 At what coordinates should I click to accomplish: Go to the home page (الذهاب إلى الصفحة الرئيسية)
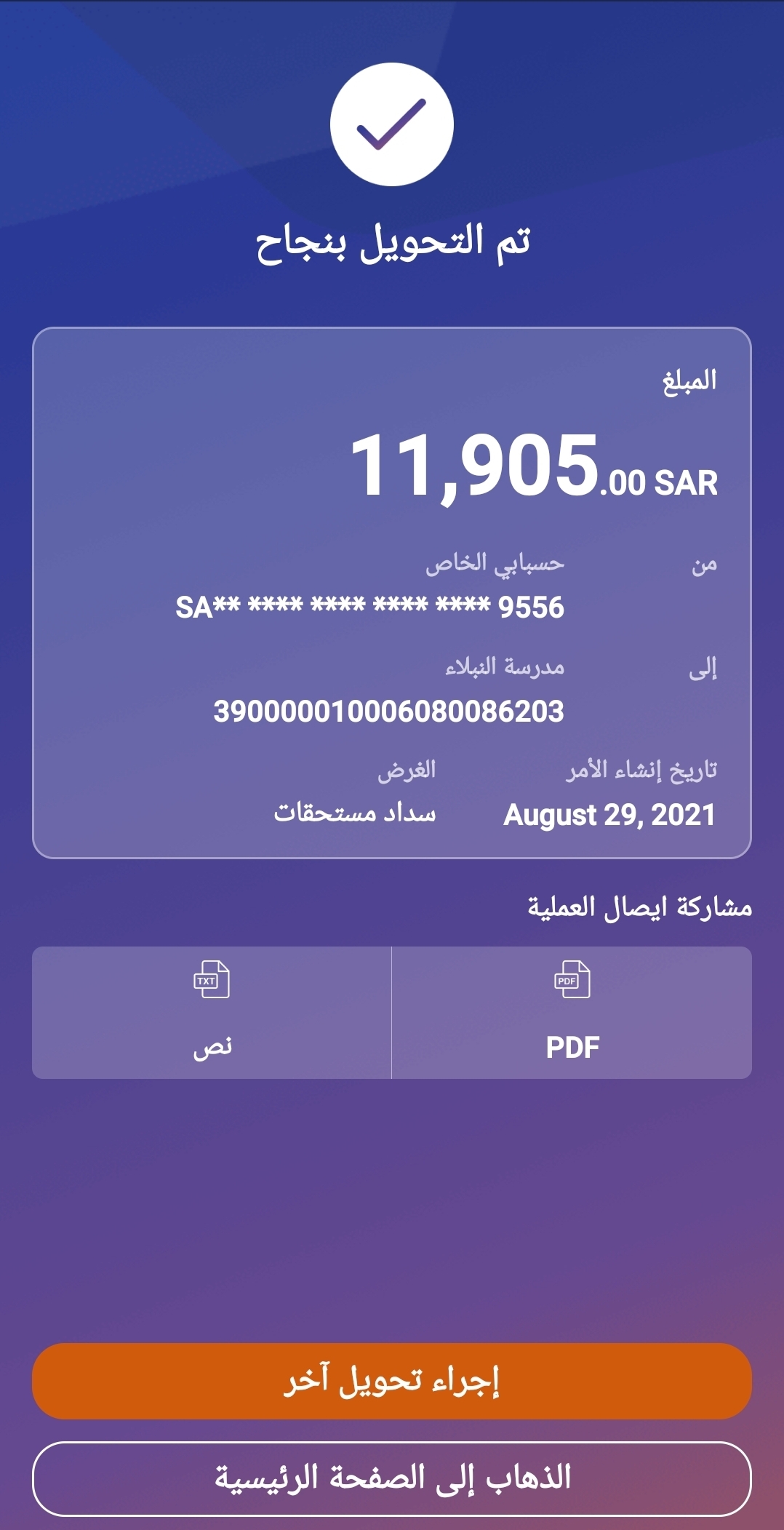click(x=392, y=1478)
